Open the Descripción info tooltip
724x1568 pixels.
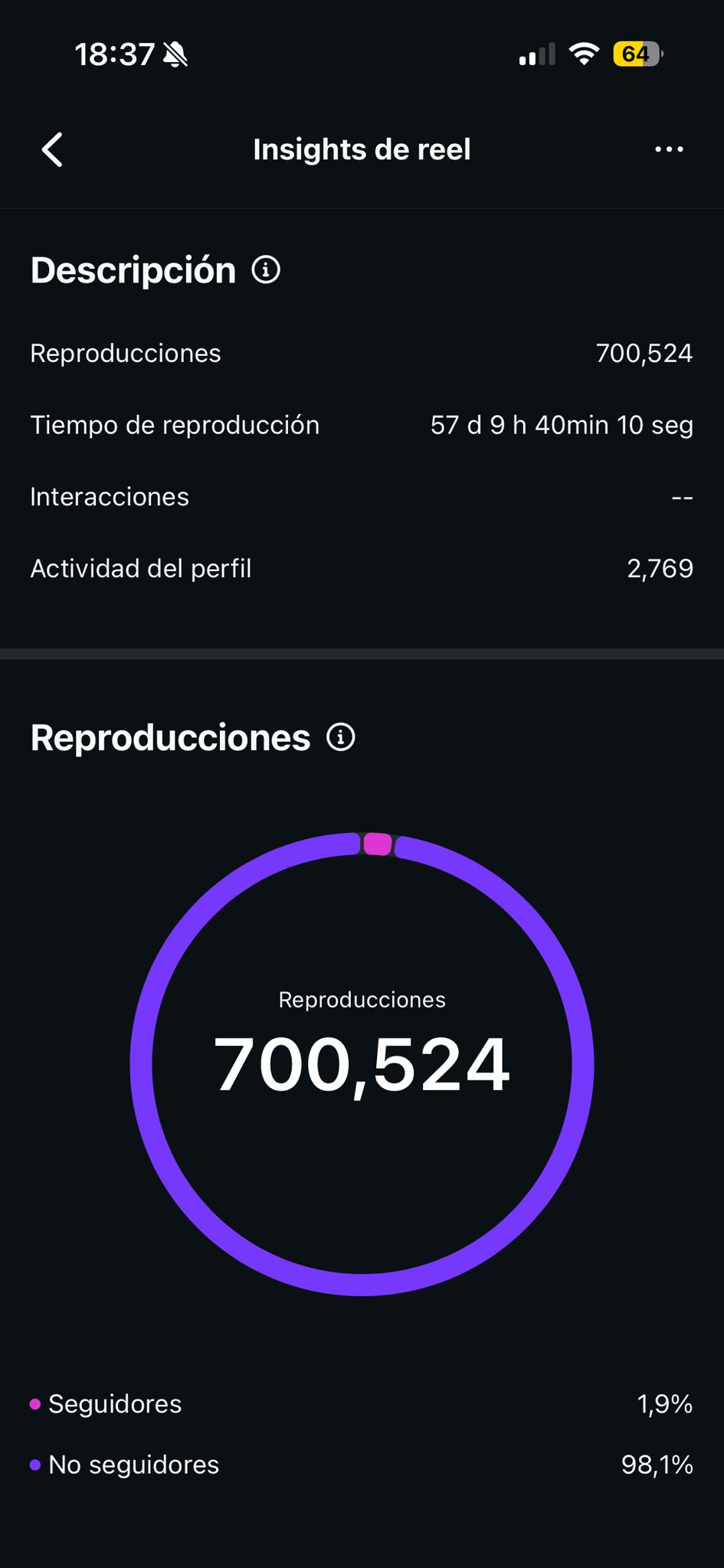pyautogui.click(x=265, y=269)
